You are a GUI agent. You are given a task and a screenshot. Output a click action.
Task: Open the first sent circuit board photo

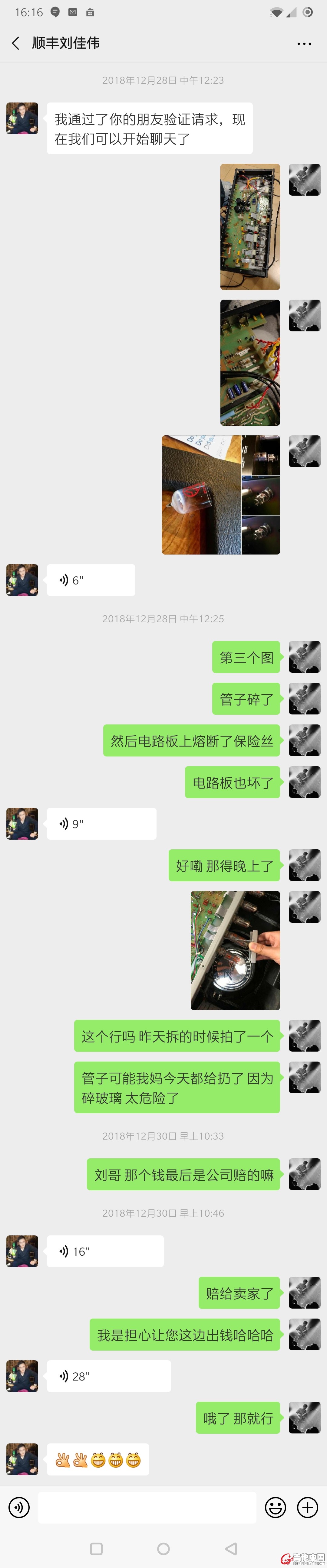pos(249,226)
